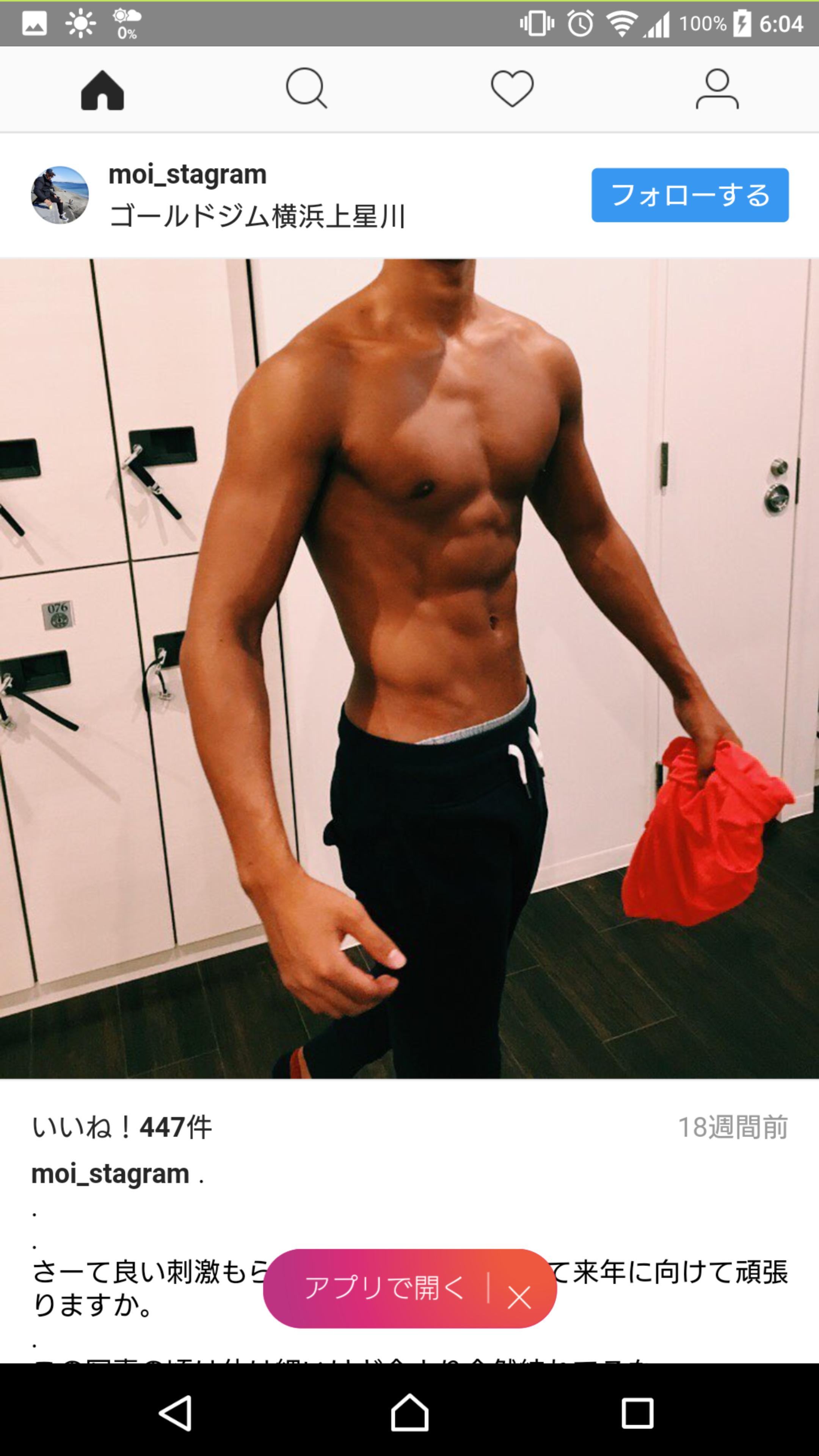View the 447 likes list
This screenshot has width=819, height=1456.
(x=121, y=1128)
